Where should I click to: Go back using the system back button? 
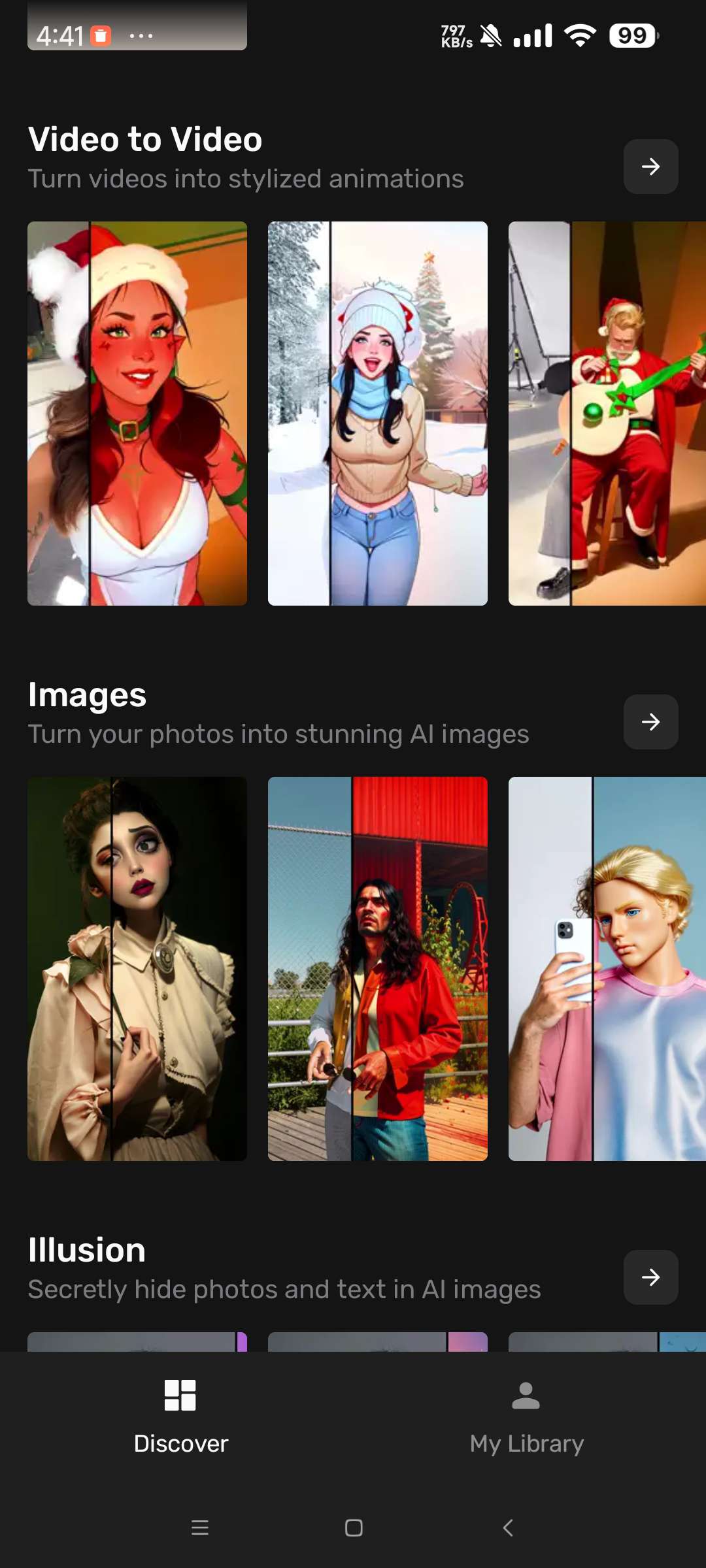[508, 1527]
